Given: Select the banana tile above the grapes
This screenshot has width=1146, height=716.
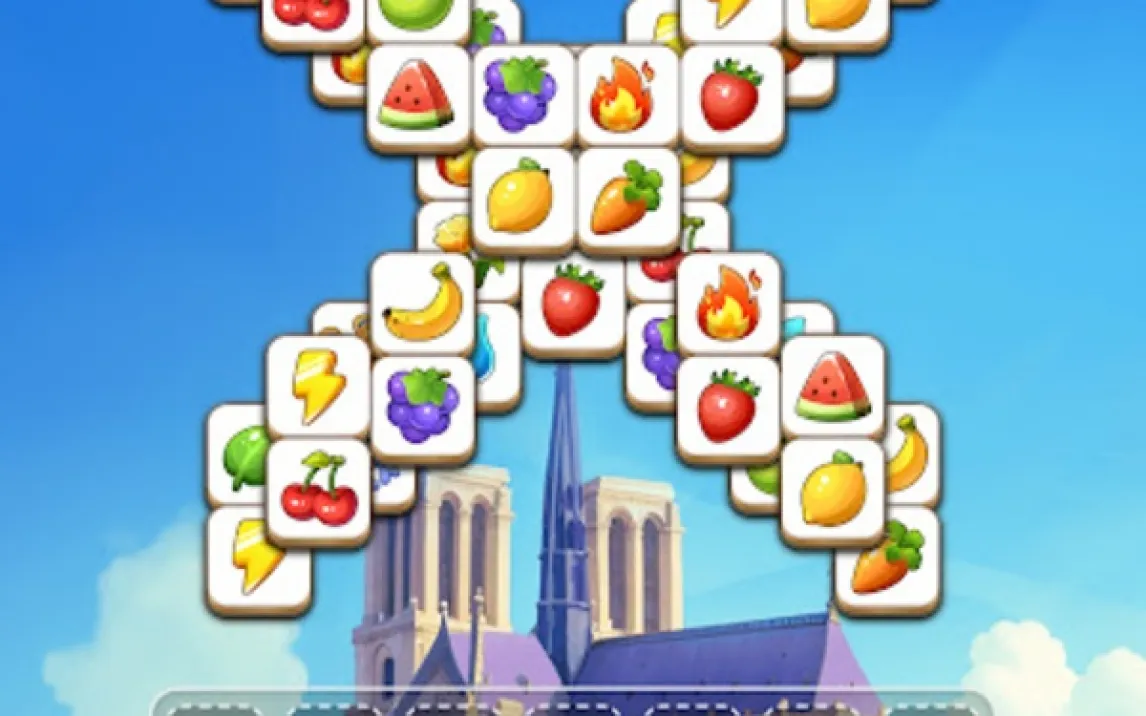Looking at the screenshot, I should point(422,303).
